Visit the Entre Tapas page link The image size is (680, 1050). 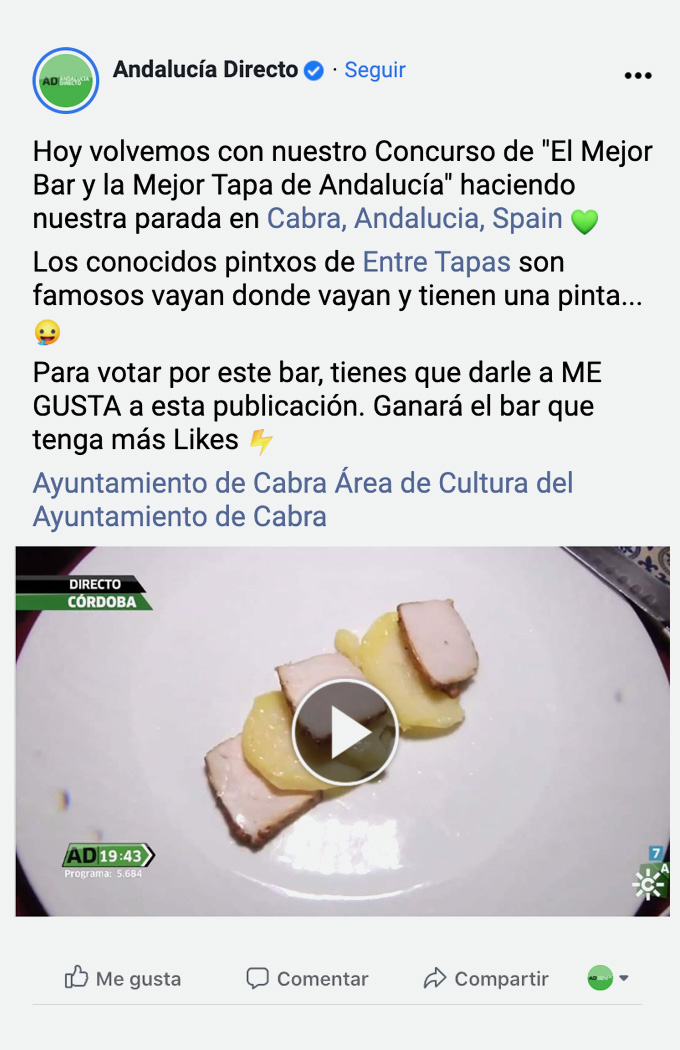[436, 262]
